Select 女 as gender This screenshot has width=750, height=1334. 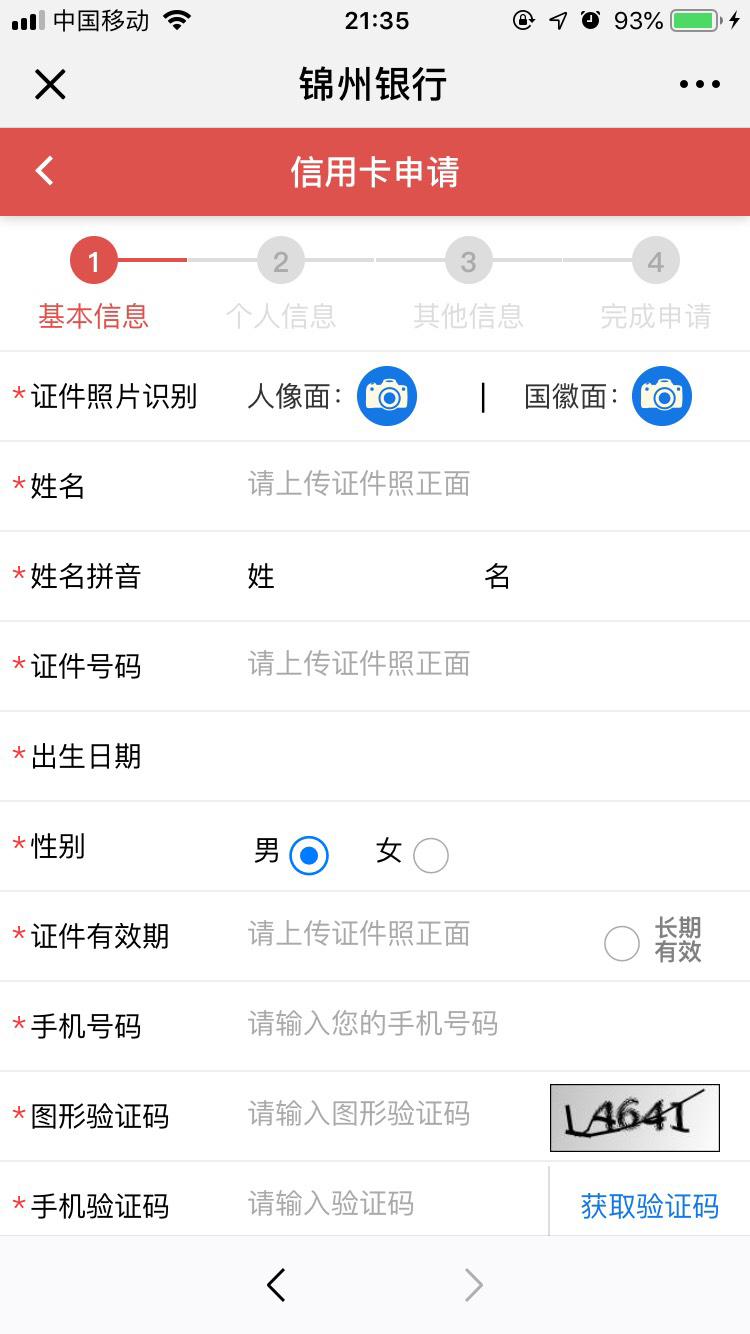pyautogui.click(x=431, y=856)
